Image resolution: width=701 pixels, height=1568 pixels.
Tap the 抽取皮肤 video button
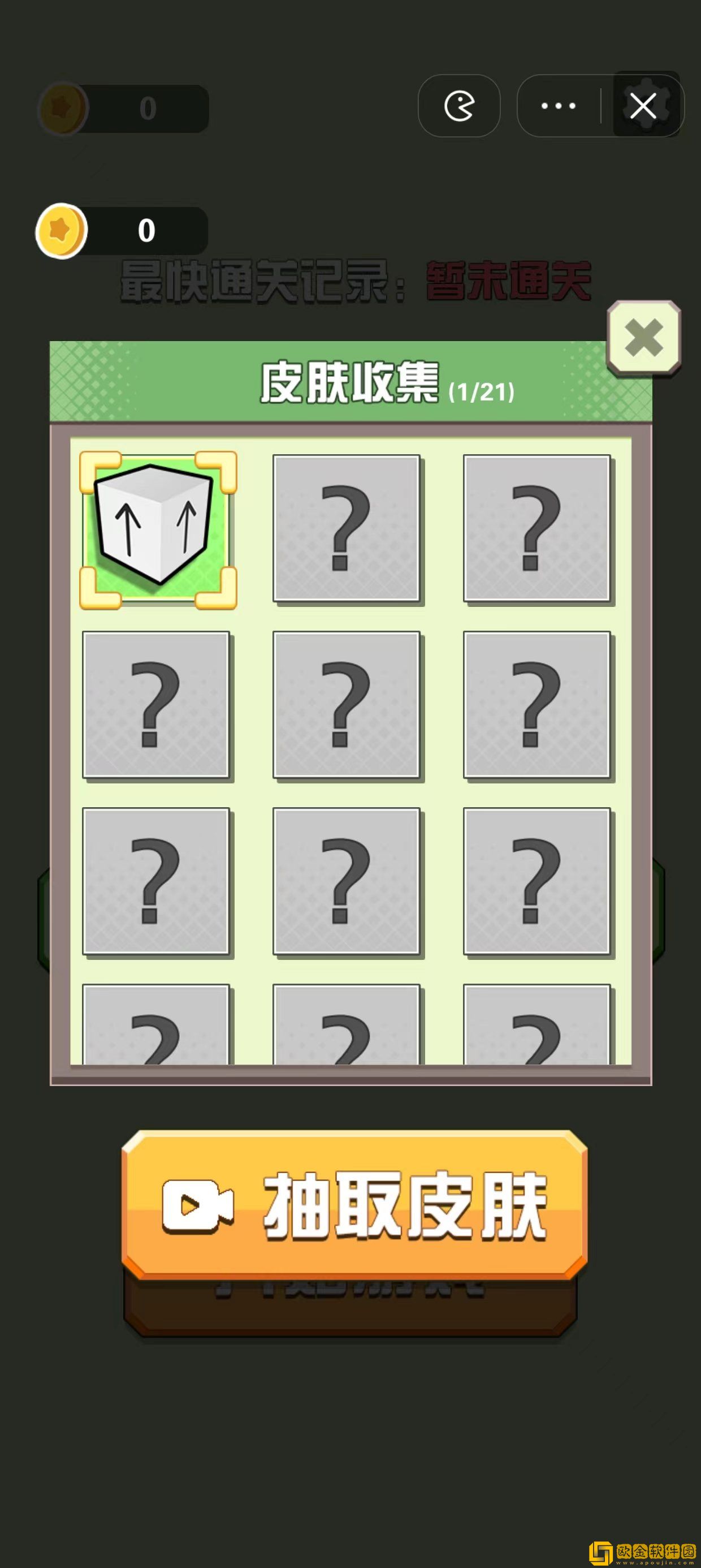click(x=354, y=1205)
